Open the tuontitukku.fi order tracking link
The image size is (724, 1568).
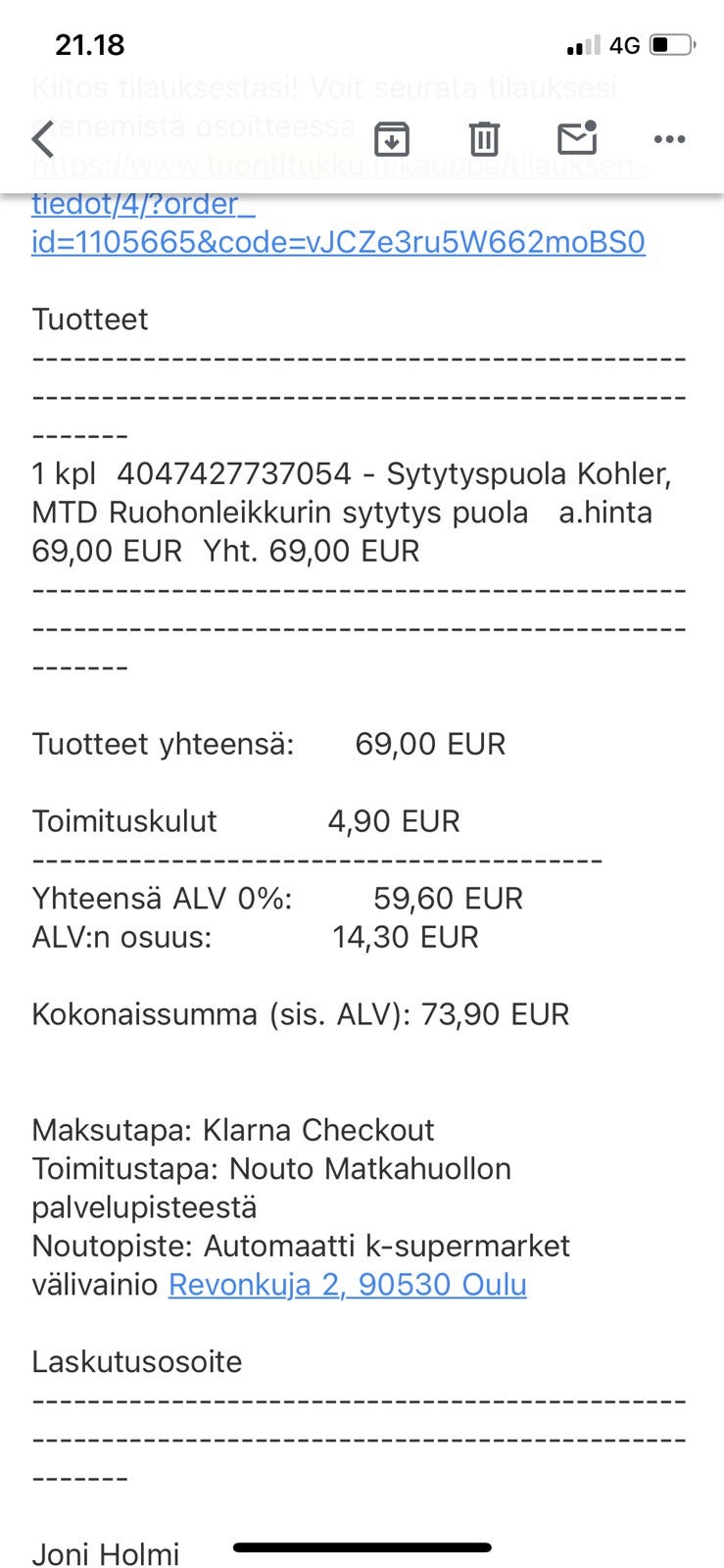[338, 241]
